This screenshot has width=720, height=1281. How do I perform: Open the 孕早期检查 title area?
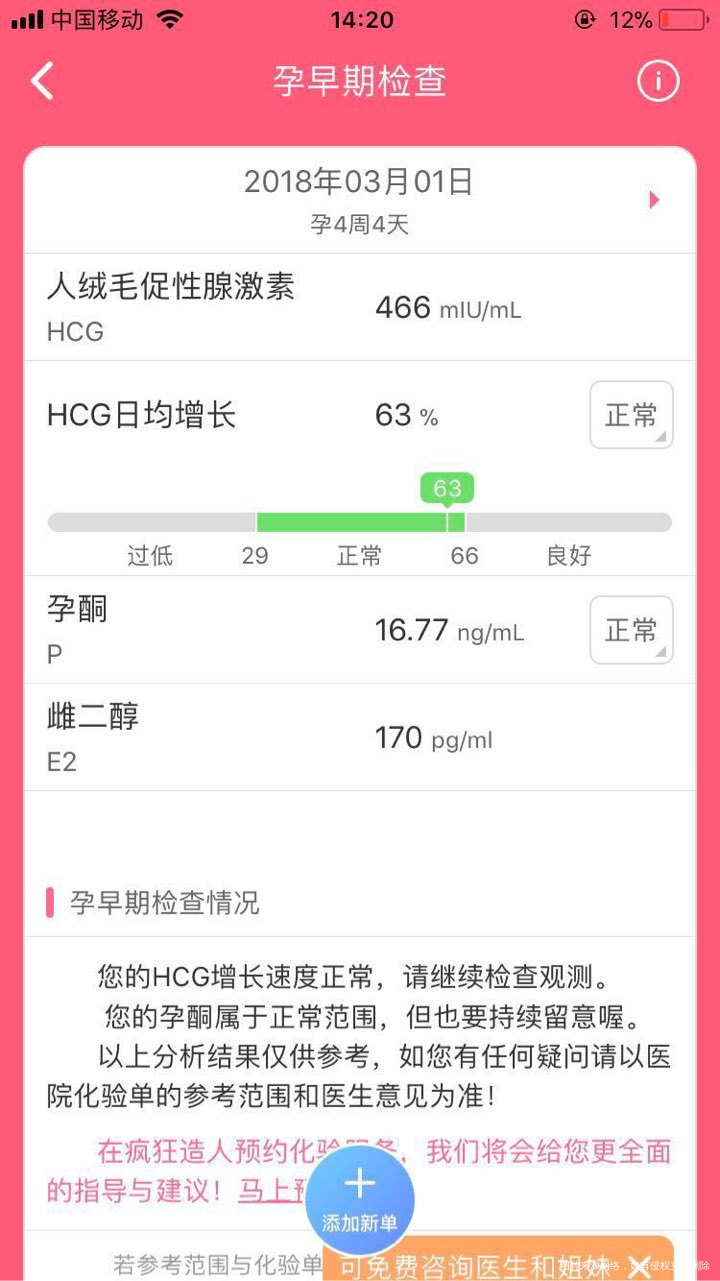pos(360,80)
